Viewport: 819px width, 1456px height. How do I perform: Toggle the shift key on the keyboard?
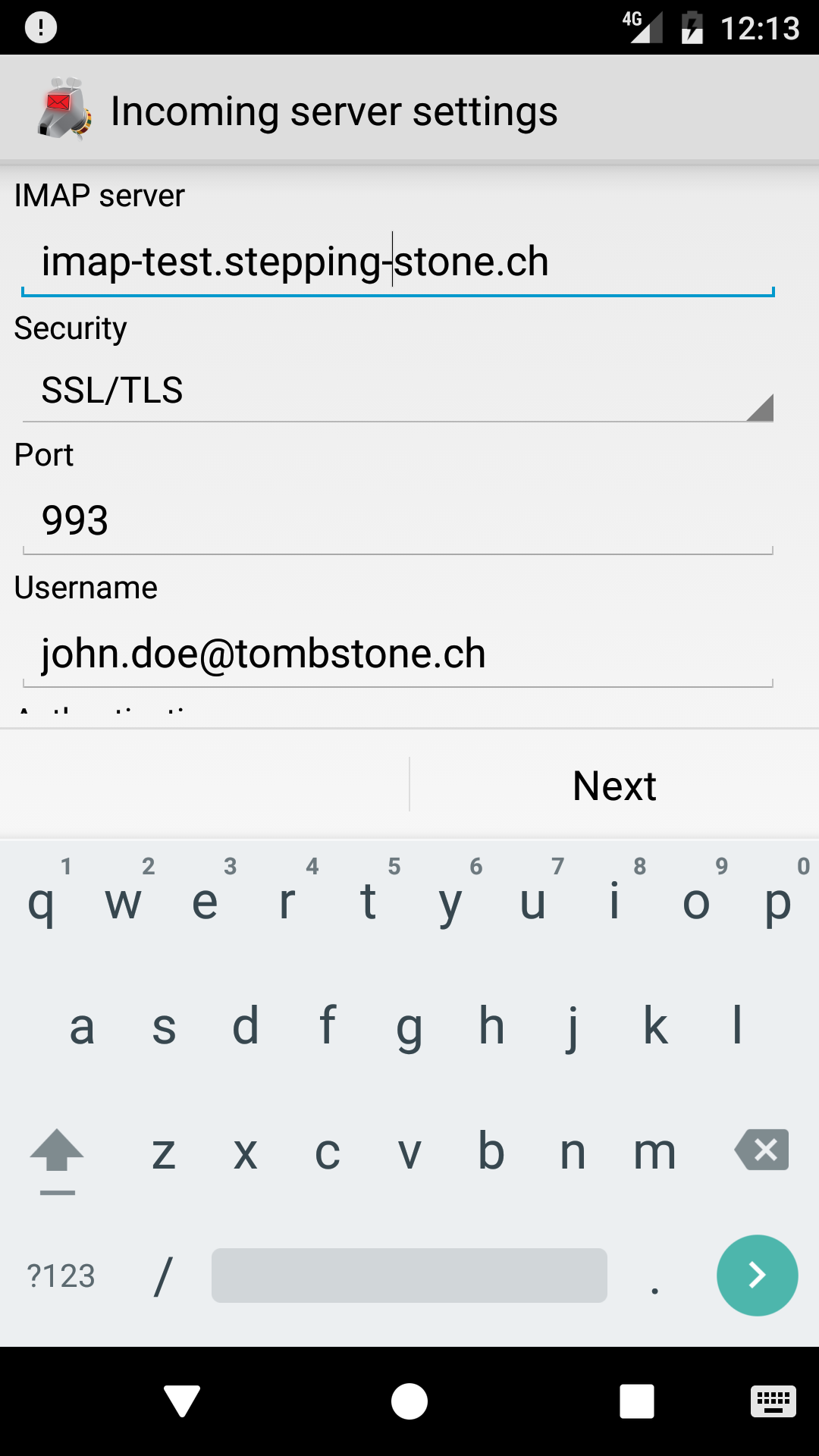[x=57, y=1153]
